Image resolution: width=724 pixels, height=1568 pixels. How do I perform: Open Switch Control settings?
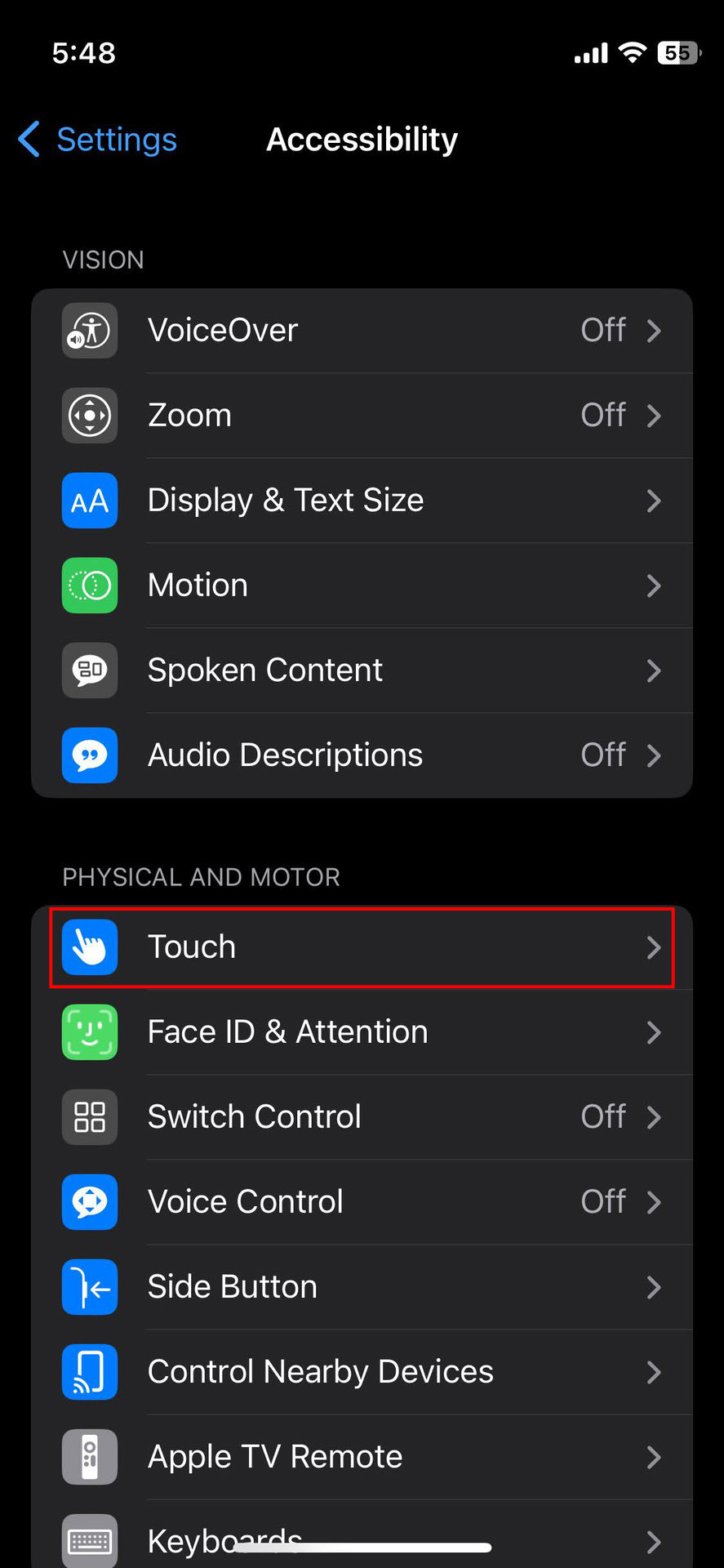pos(362,1117)
